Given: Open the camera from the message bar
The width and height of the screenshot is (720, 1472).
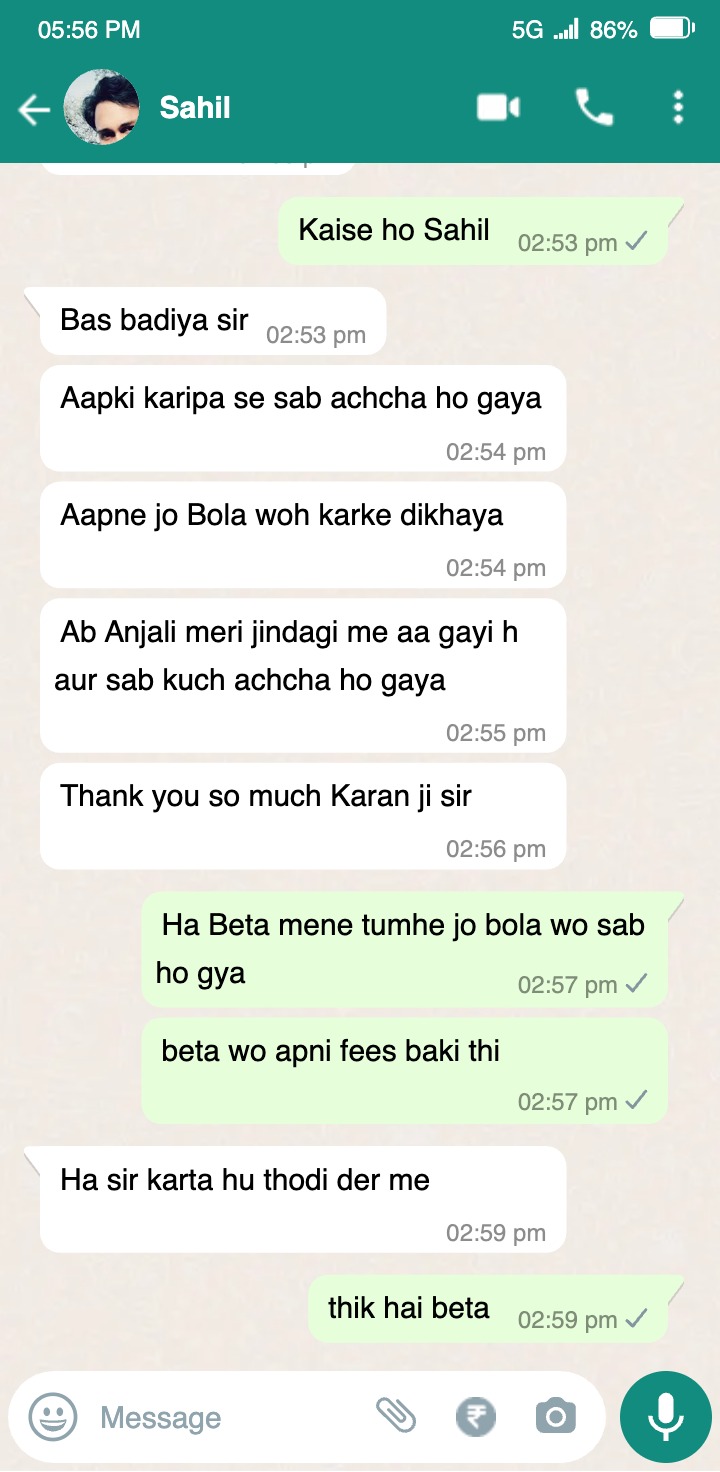Looking at the screenshot, I should (x=556, y=1417).
